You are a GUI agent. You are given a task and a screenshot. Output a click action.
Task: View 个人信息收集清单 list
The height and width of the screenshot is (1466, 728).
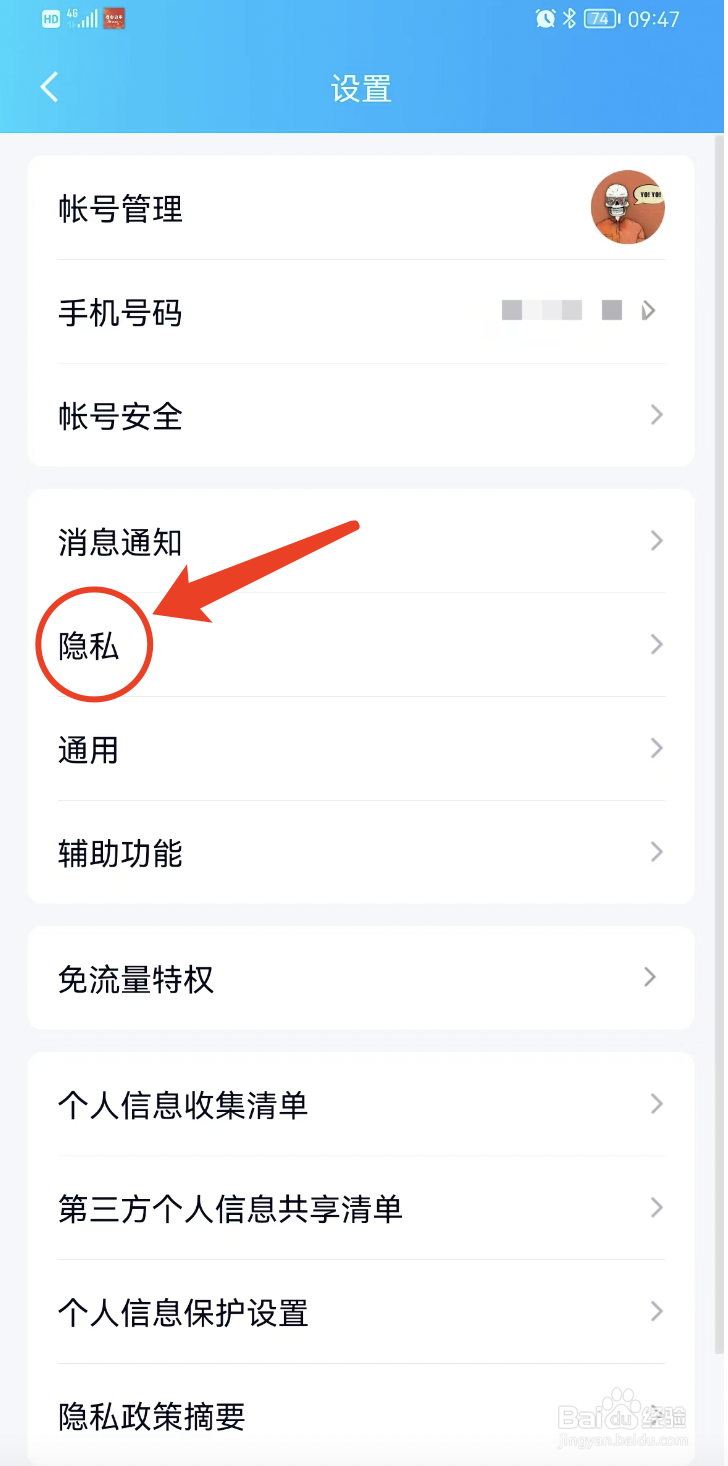pos(183,1105)
